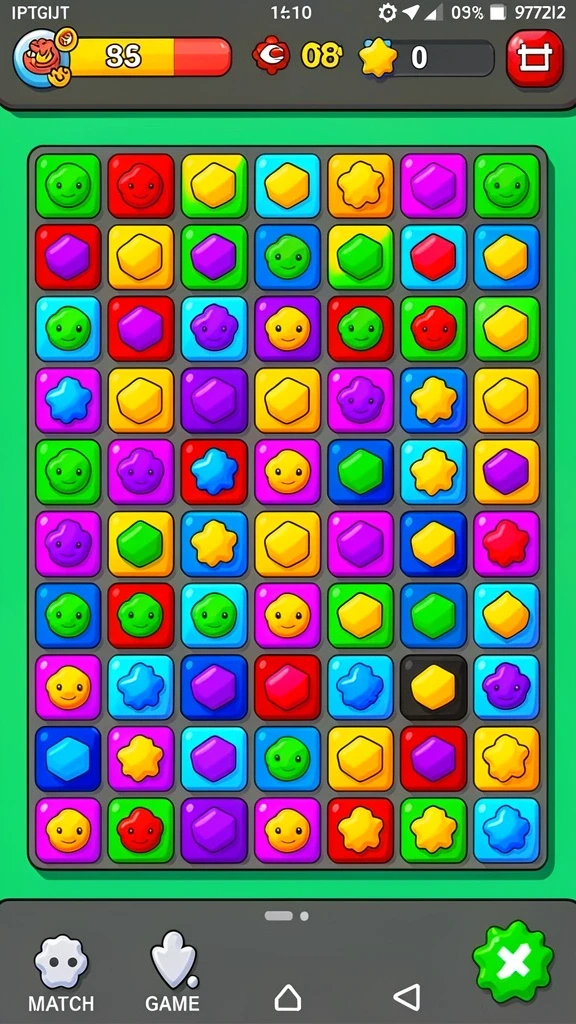Select the red star on the magenta tile
Viewport: 576px width, 1024px height.
(507, 544)
